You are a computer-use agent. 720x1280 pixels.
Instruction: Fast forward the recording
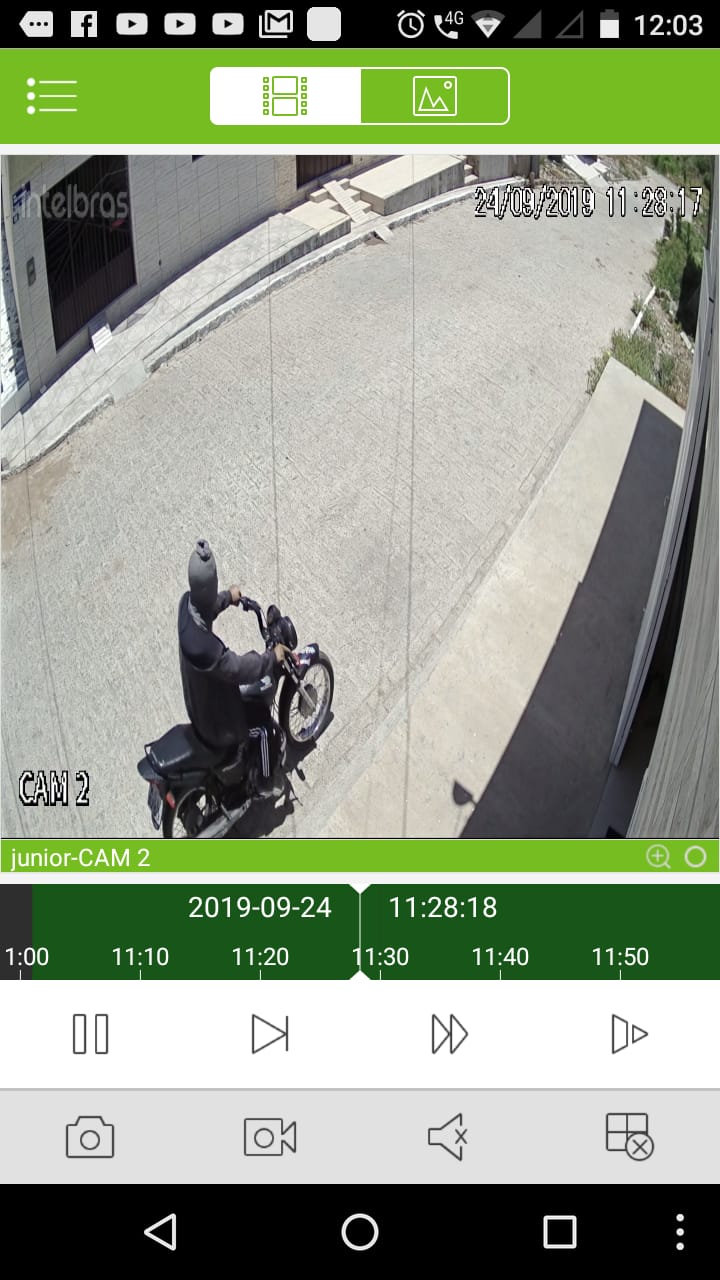click(449, 1034)
